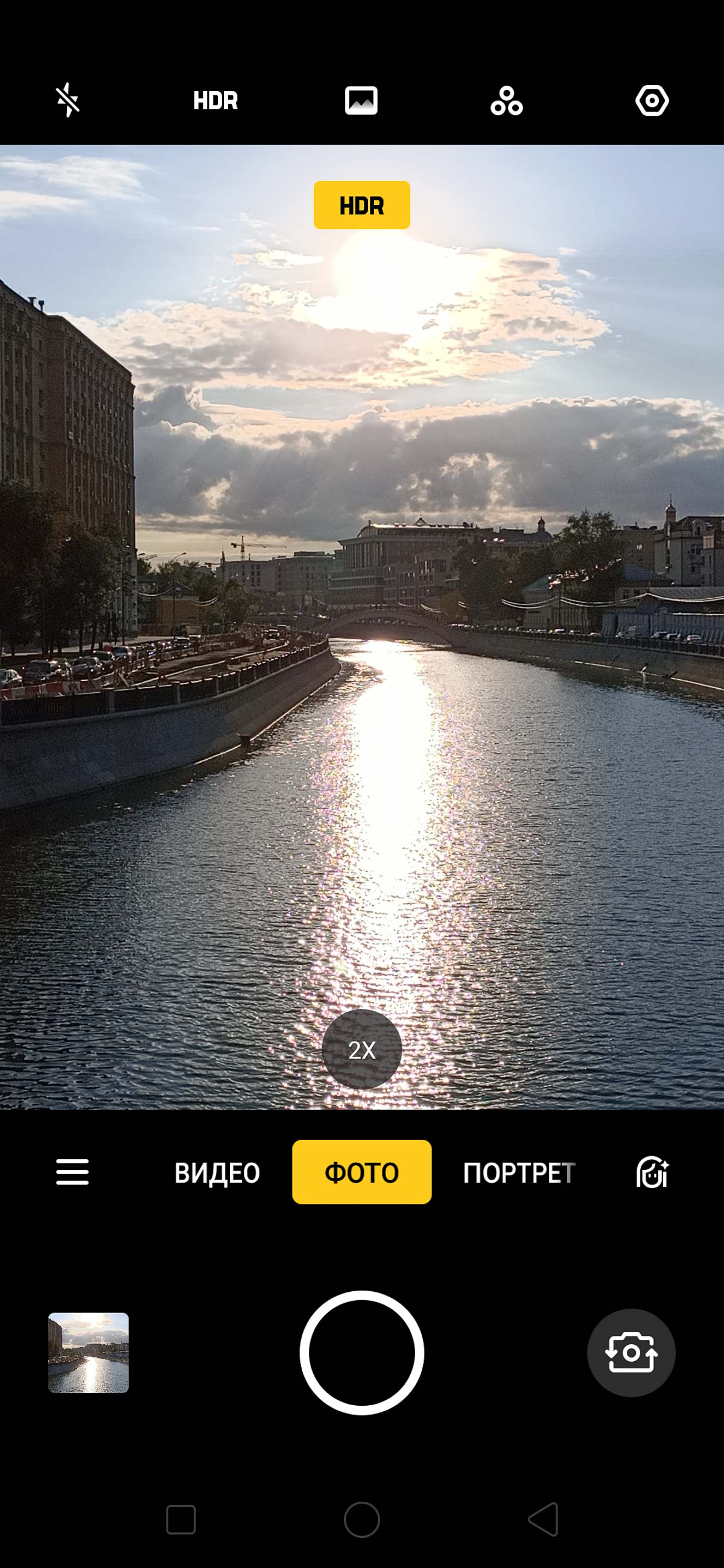Screen dimensions: 724x1568
Task: Open recent apps via square button
Action: point(181,1520)
